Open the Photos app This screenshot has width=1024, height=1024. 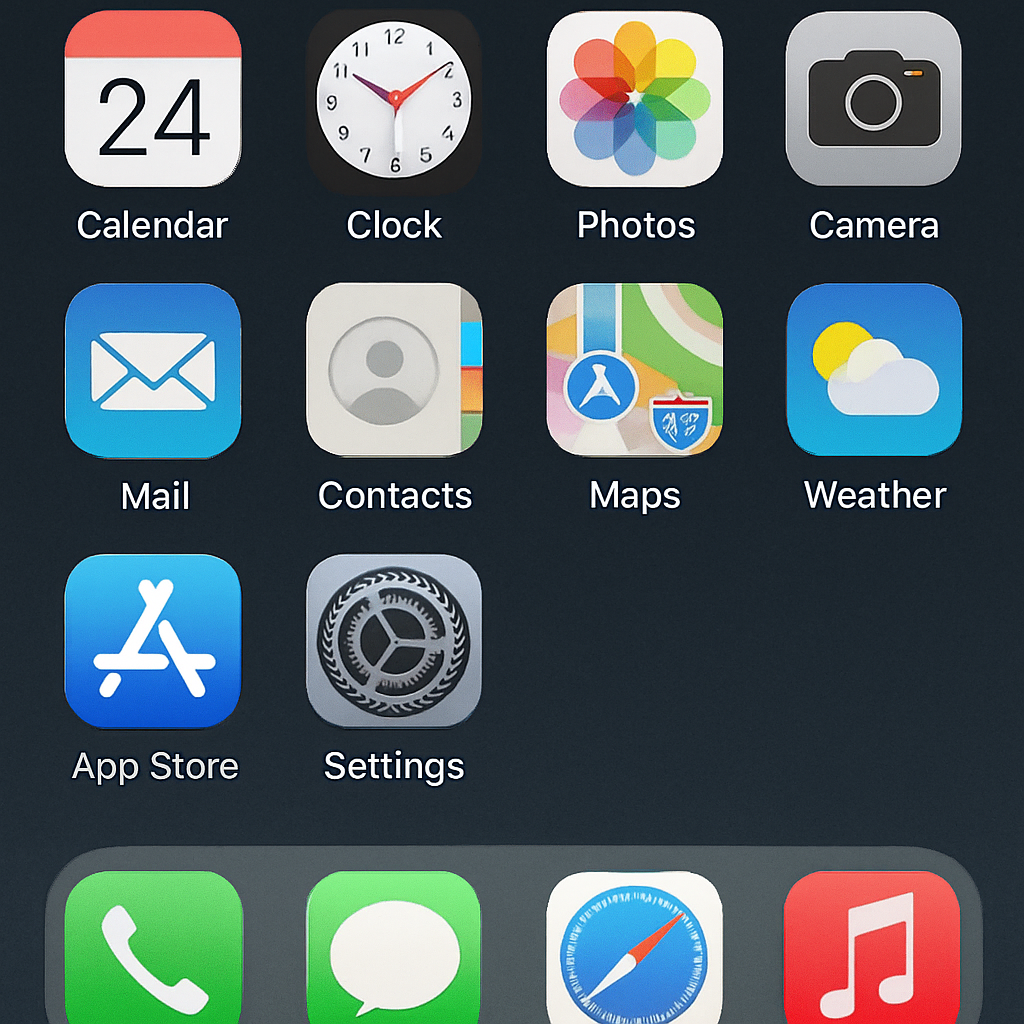click(x=635, y=100)
